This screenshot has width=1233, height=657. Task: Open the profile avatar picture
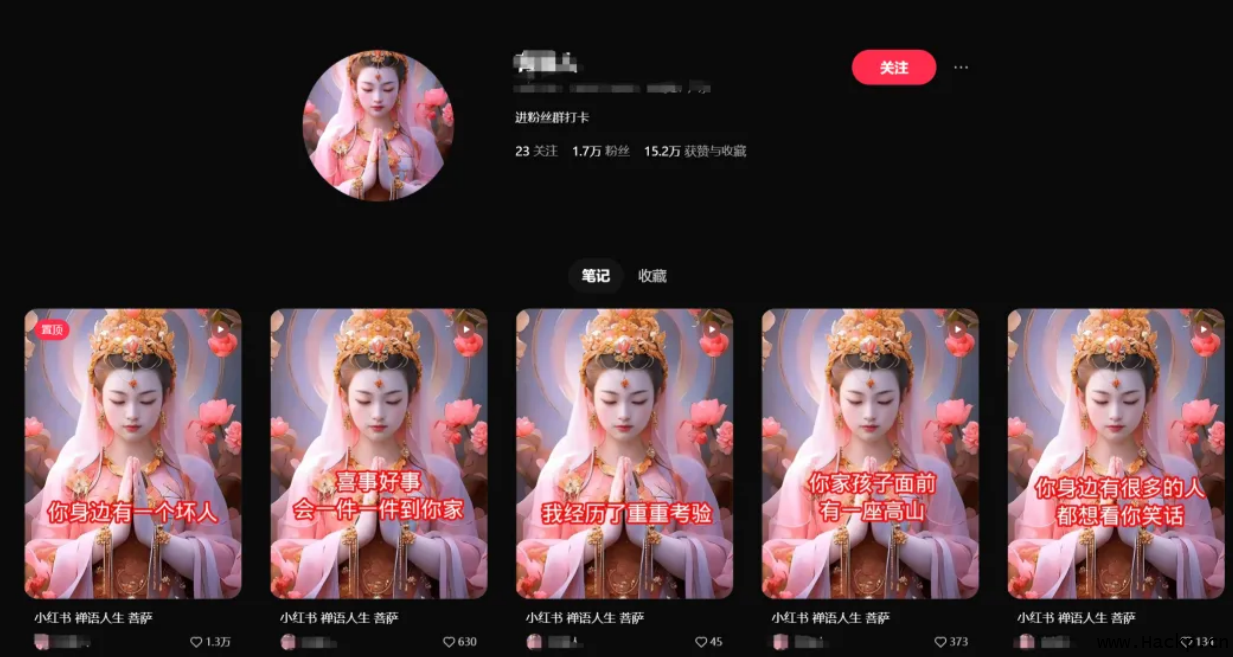pos(378,125)
